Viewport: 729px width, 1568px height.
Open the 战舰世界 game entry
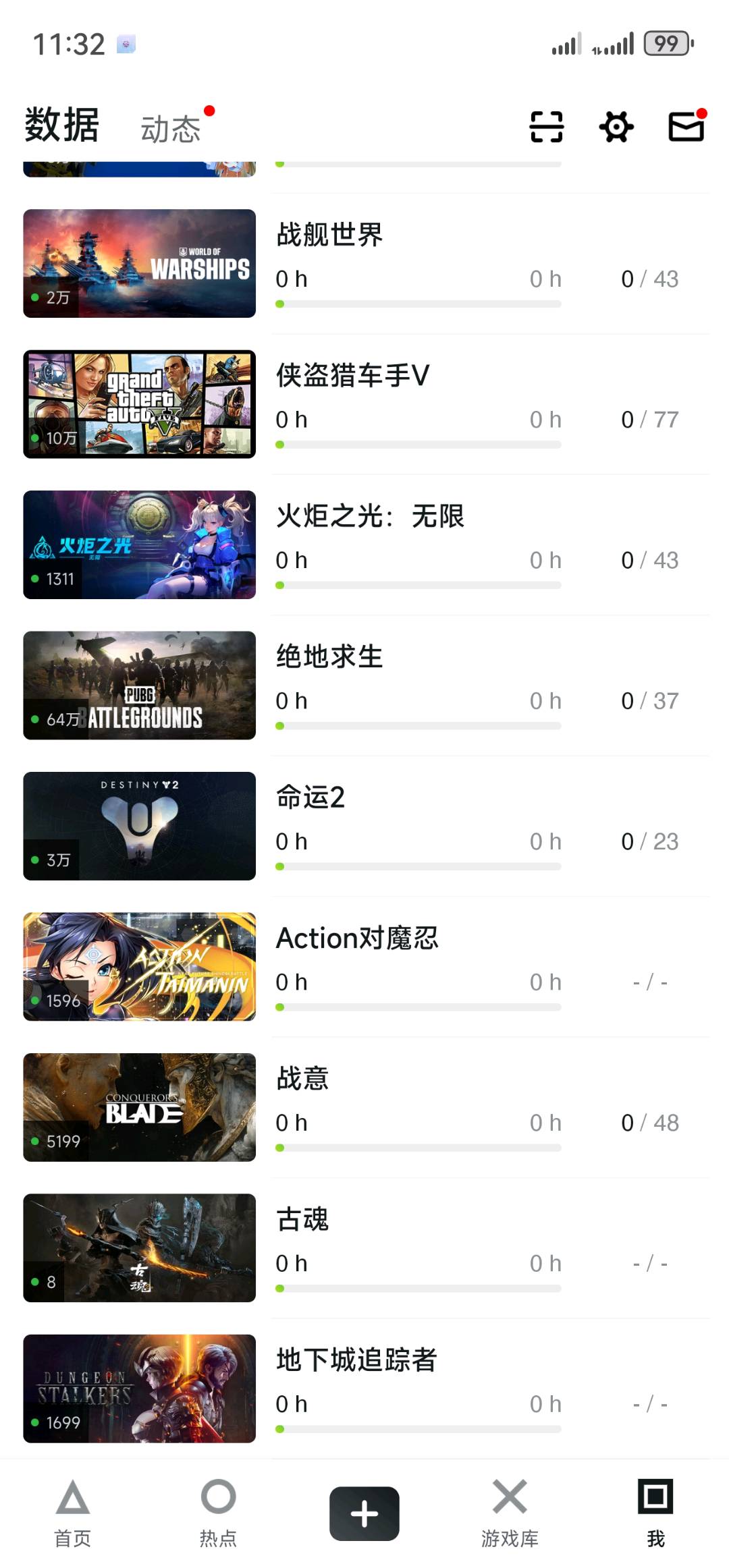(x=329, y=235)
